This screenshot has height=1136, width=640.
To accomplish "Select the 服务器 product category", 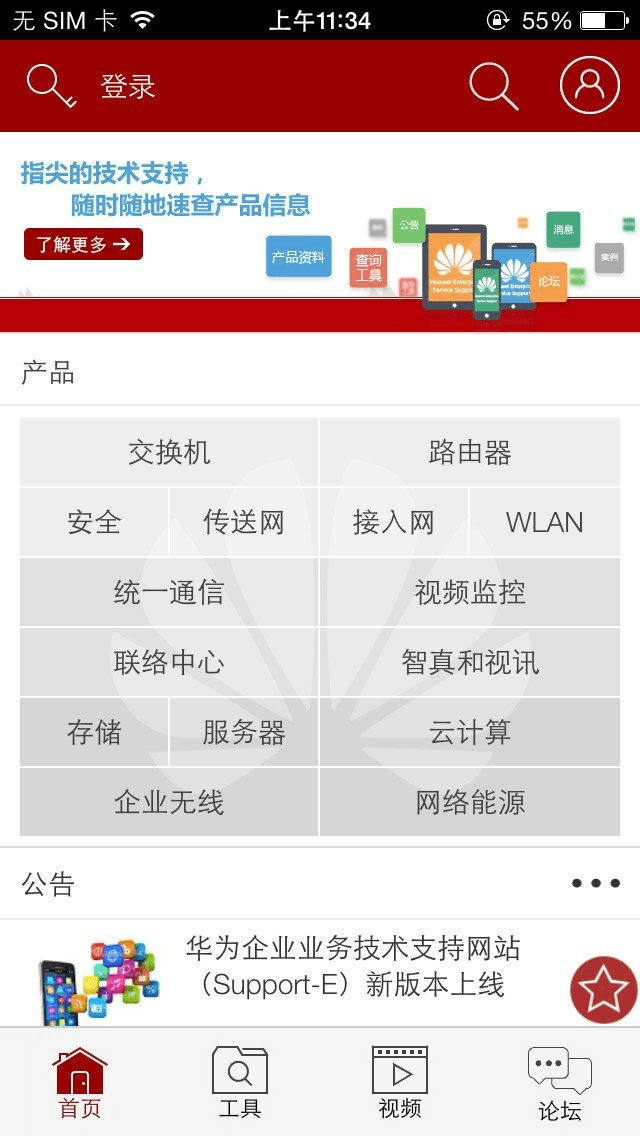I will (x=244, y=732).
